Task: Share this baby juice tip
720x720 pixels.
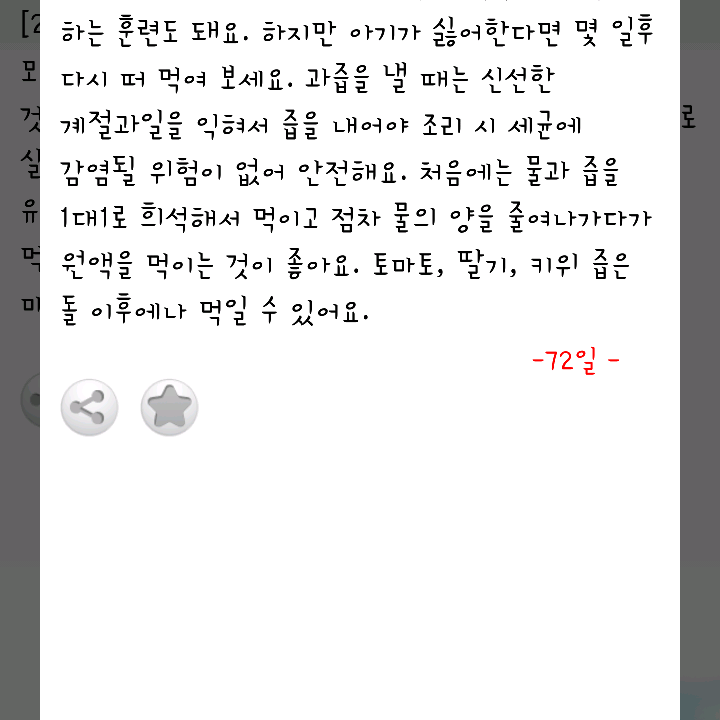Action: 89,407
